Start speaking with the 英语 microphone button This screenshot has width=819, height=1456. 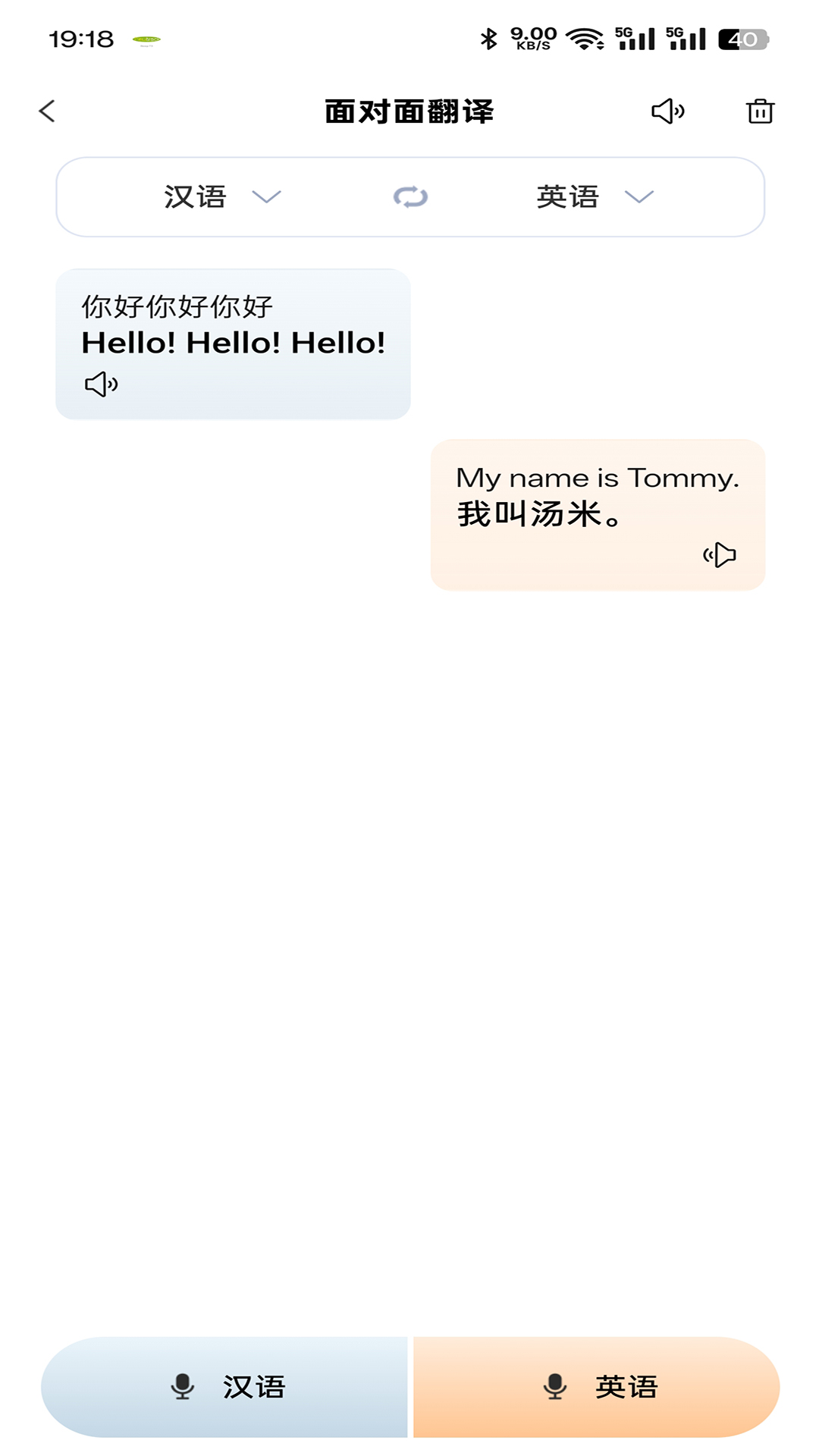(x=597, y=1386)
